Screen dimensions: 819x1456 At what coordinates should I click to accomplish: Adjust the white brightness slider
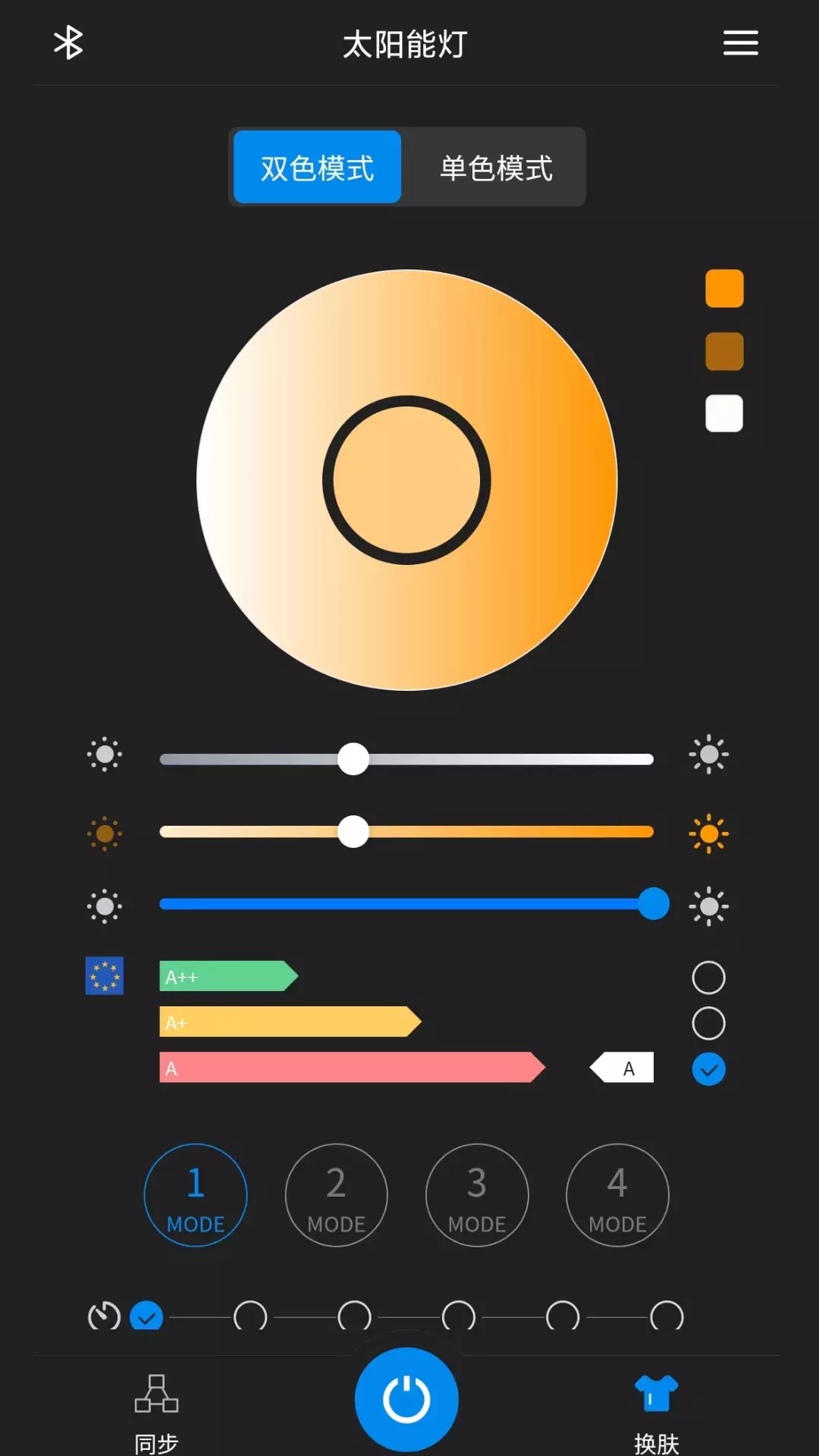[406, 759]
